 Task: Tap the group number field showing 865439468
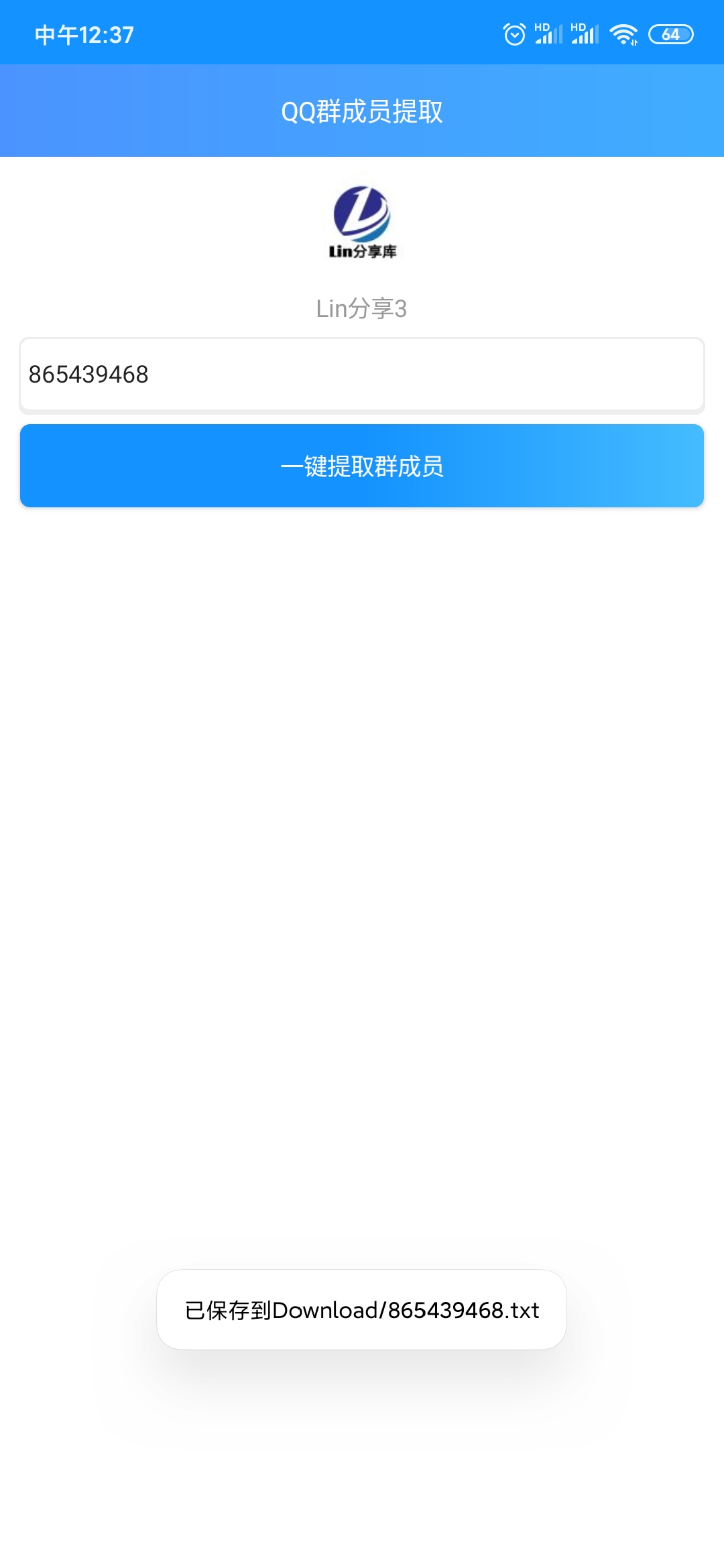tap(362, 375)
